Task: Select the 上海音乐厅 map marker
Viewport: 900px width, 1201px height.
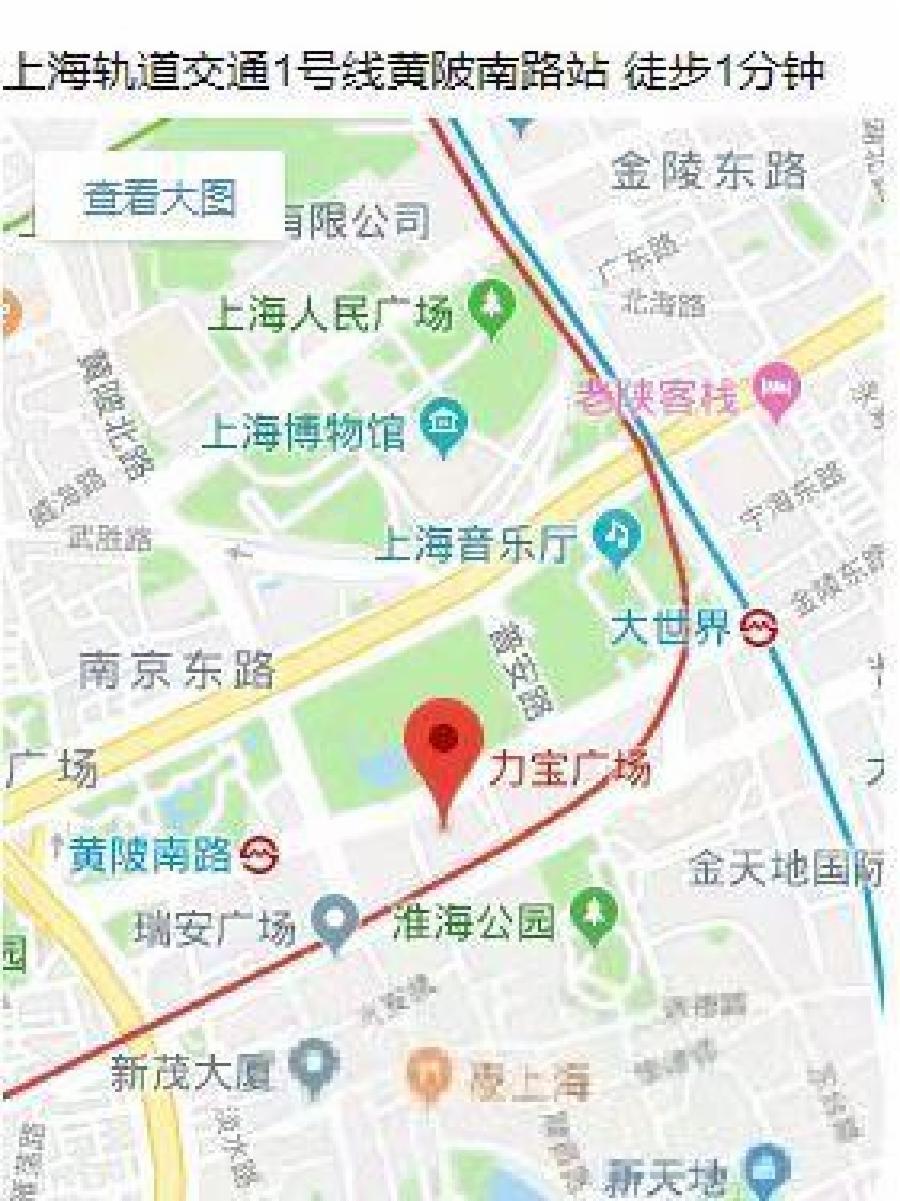Action: (x=613, y=538)
